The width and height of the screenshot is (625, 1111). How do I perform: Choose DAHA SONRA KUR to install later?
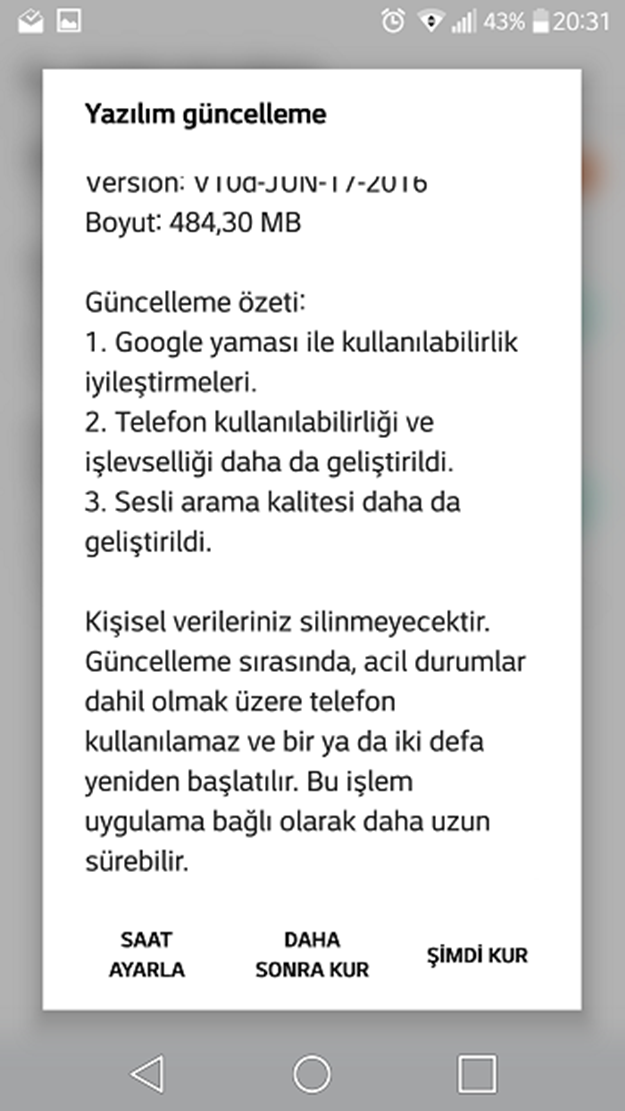[x=312, y=954]
